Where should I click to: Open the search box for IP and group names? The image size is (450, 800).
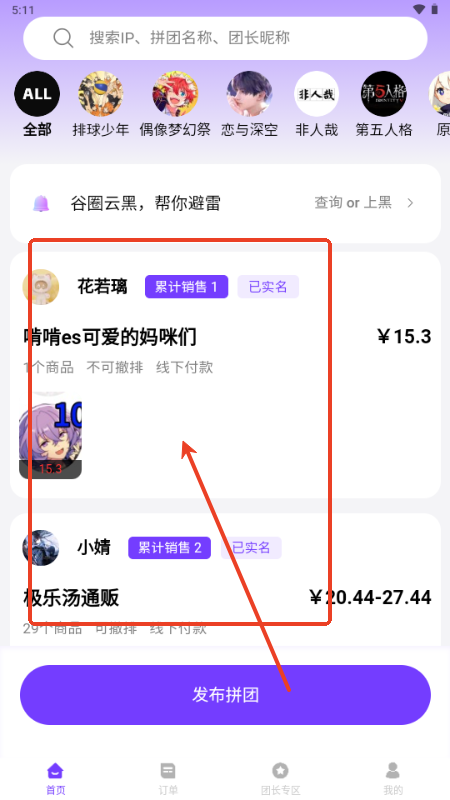pyautogui.click(x=225, y=38)
